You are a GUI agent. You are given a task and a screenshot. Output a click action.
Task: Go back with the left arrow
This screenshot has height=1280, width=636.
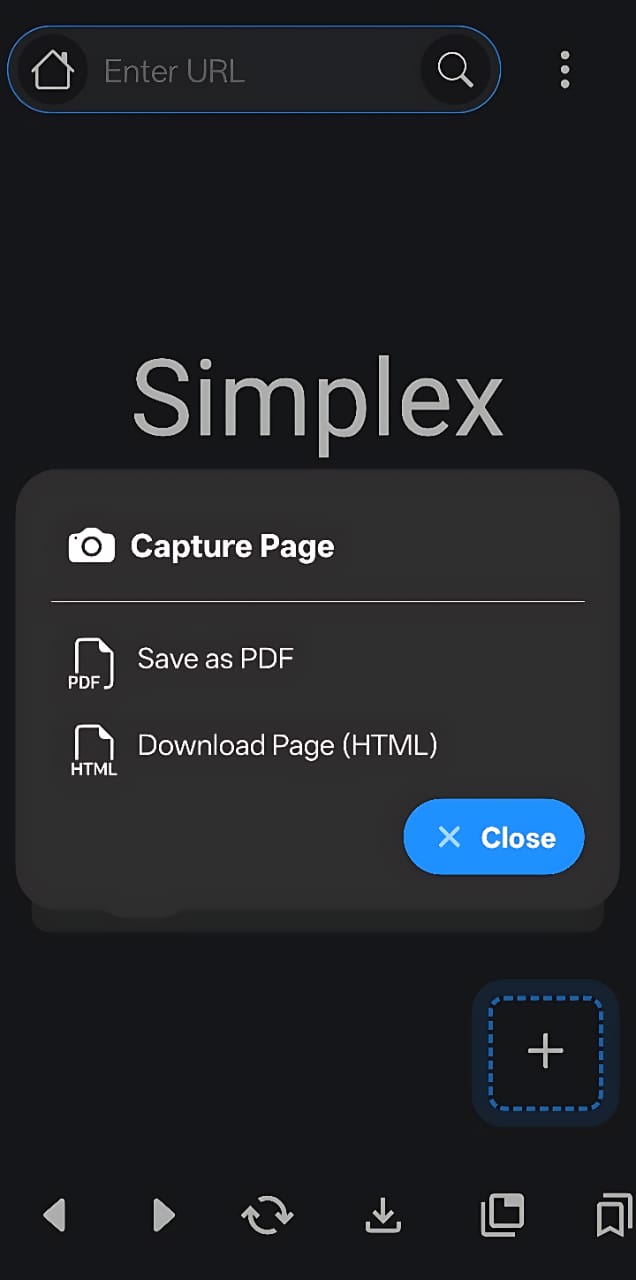click(x=54, y=1216)
